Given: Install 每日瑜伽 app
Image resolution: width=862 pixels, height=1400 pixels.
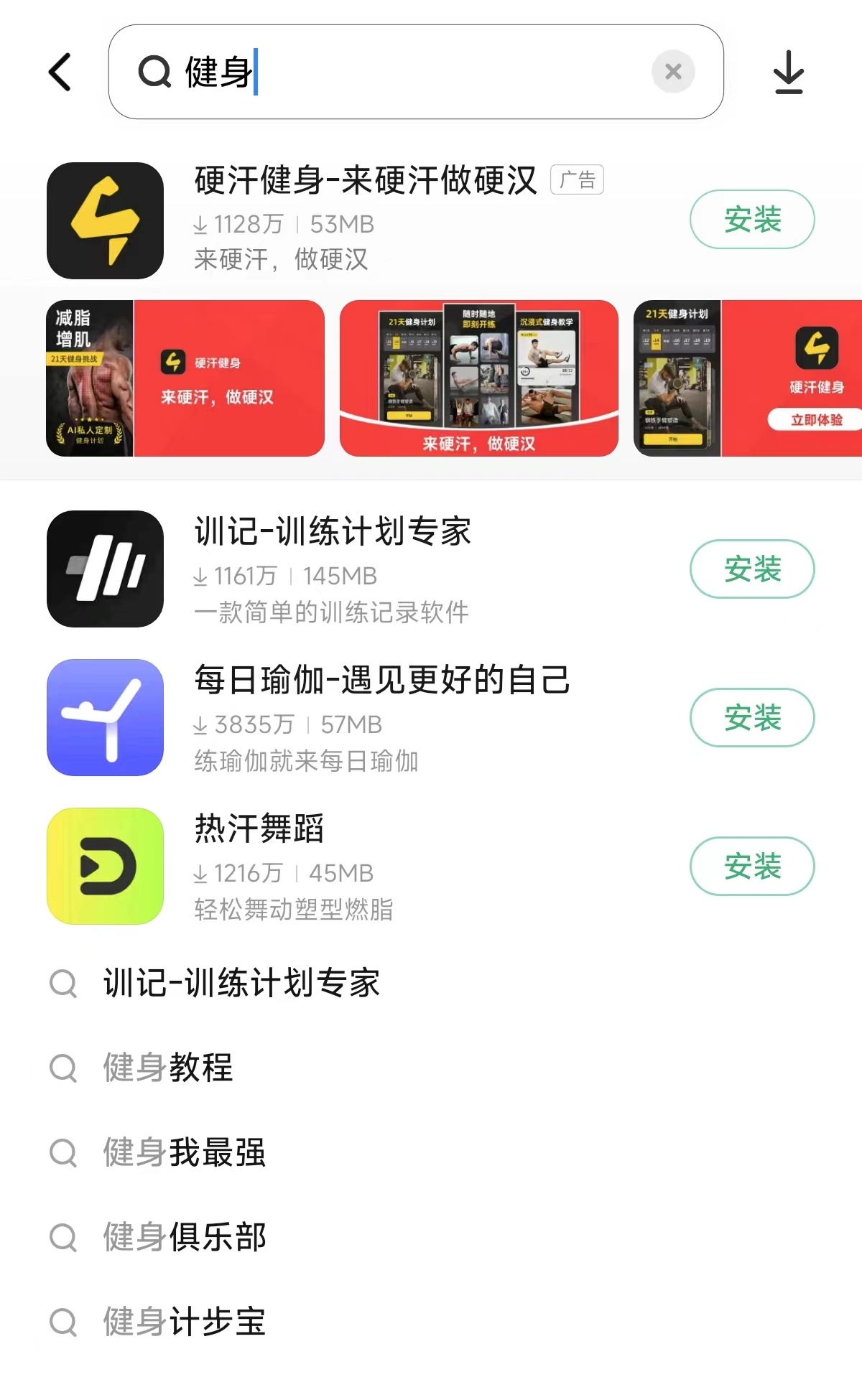Looking at the screenshot, I should click(751, 718).
